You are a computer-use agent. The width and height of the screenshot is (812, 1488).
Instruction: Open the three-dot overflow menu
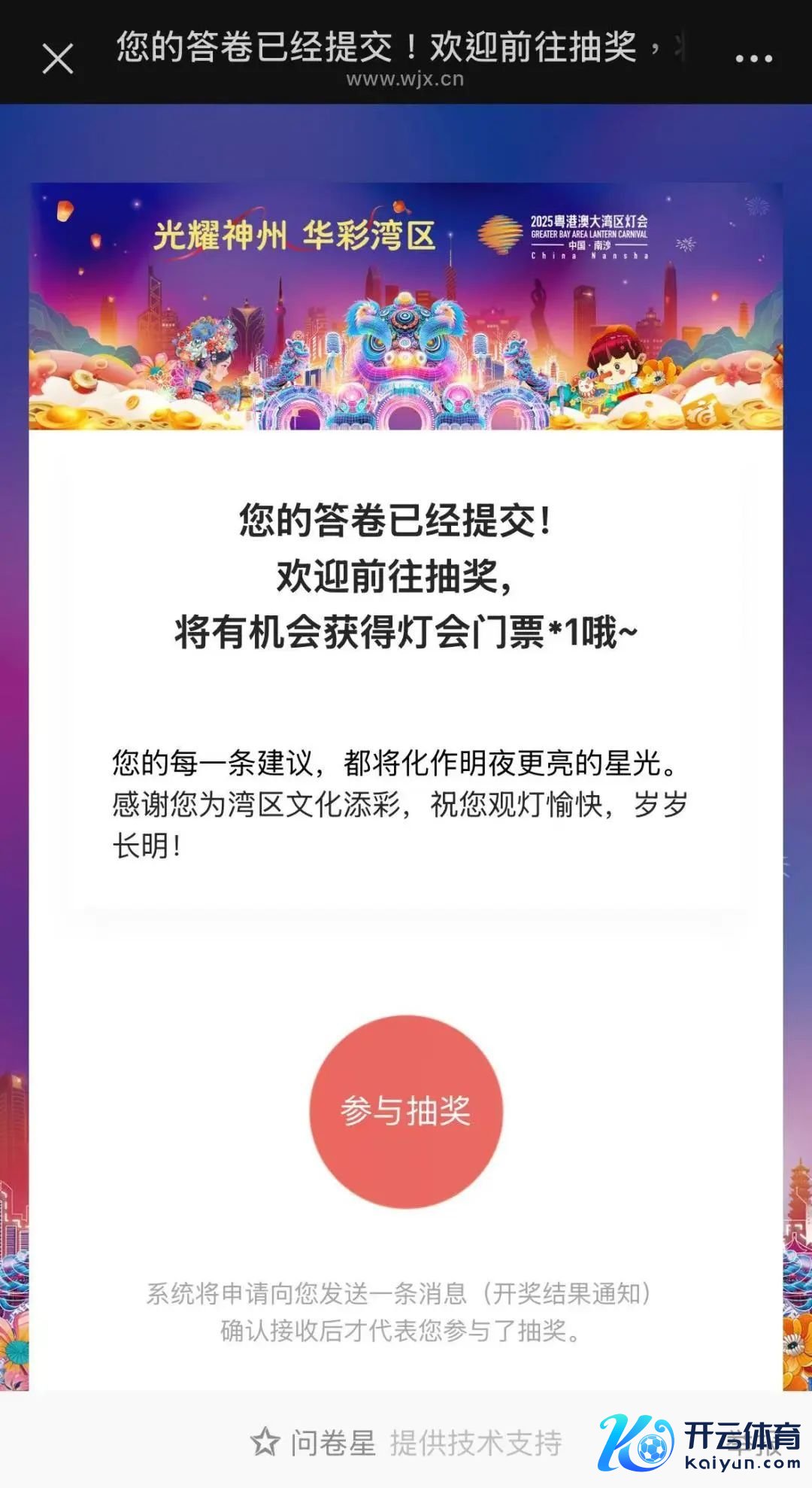[753, 59]
